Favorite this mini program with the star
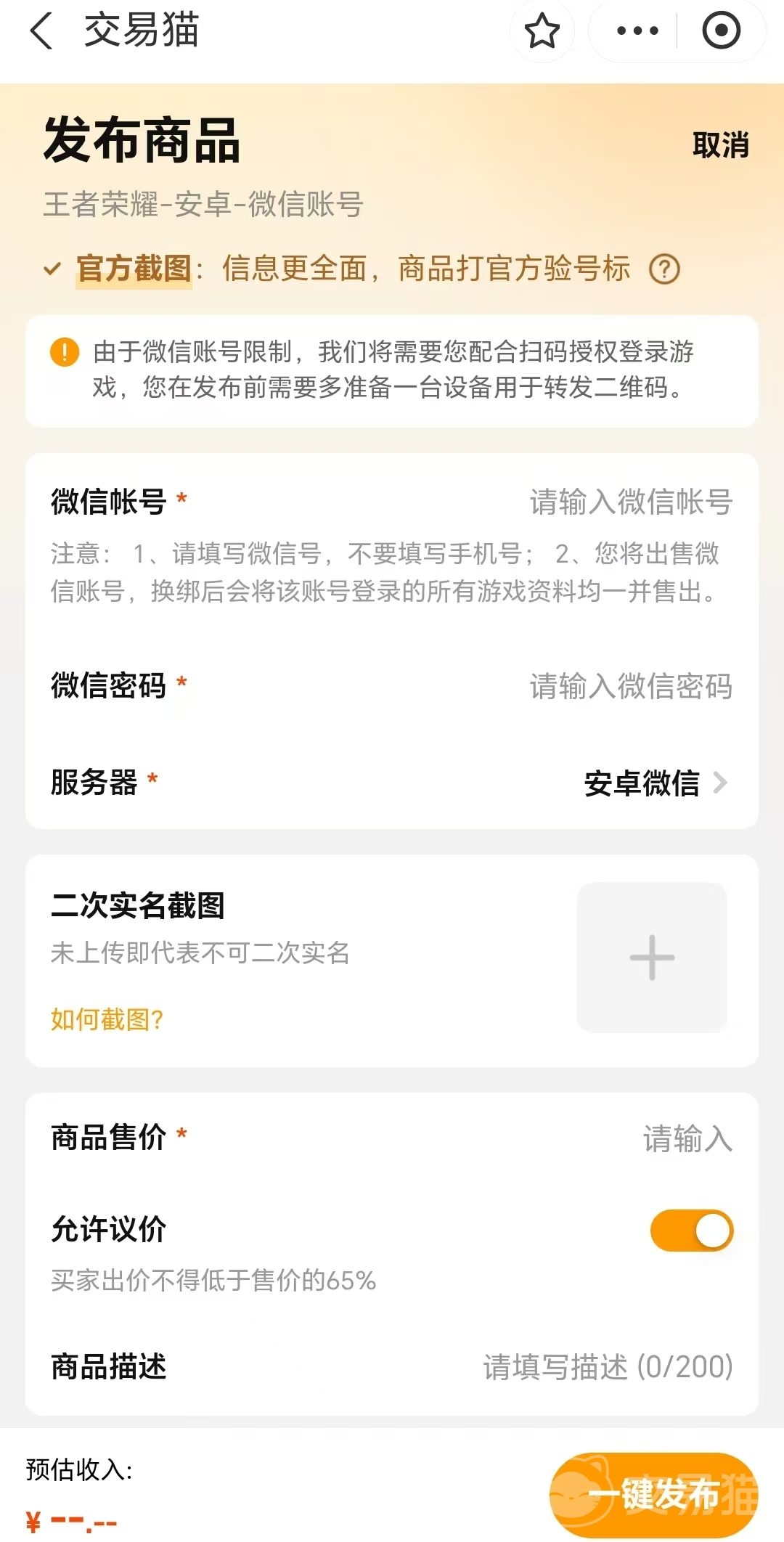 coord(542,31)
